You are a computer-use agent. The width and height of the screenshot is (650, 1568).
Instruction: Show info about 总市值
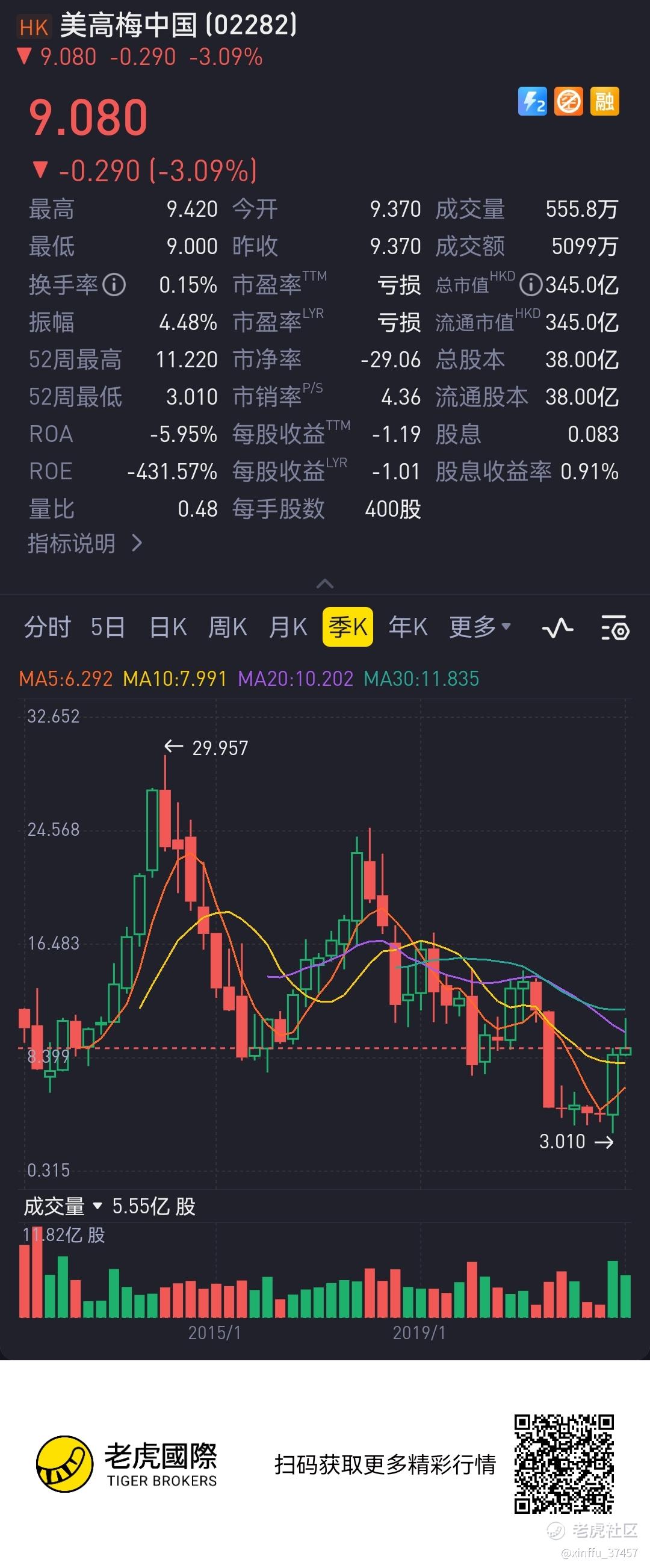(x=531, y=284)
